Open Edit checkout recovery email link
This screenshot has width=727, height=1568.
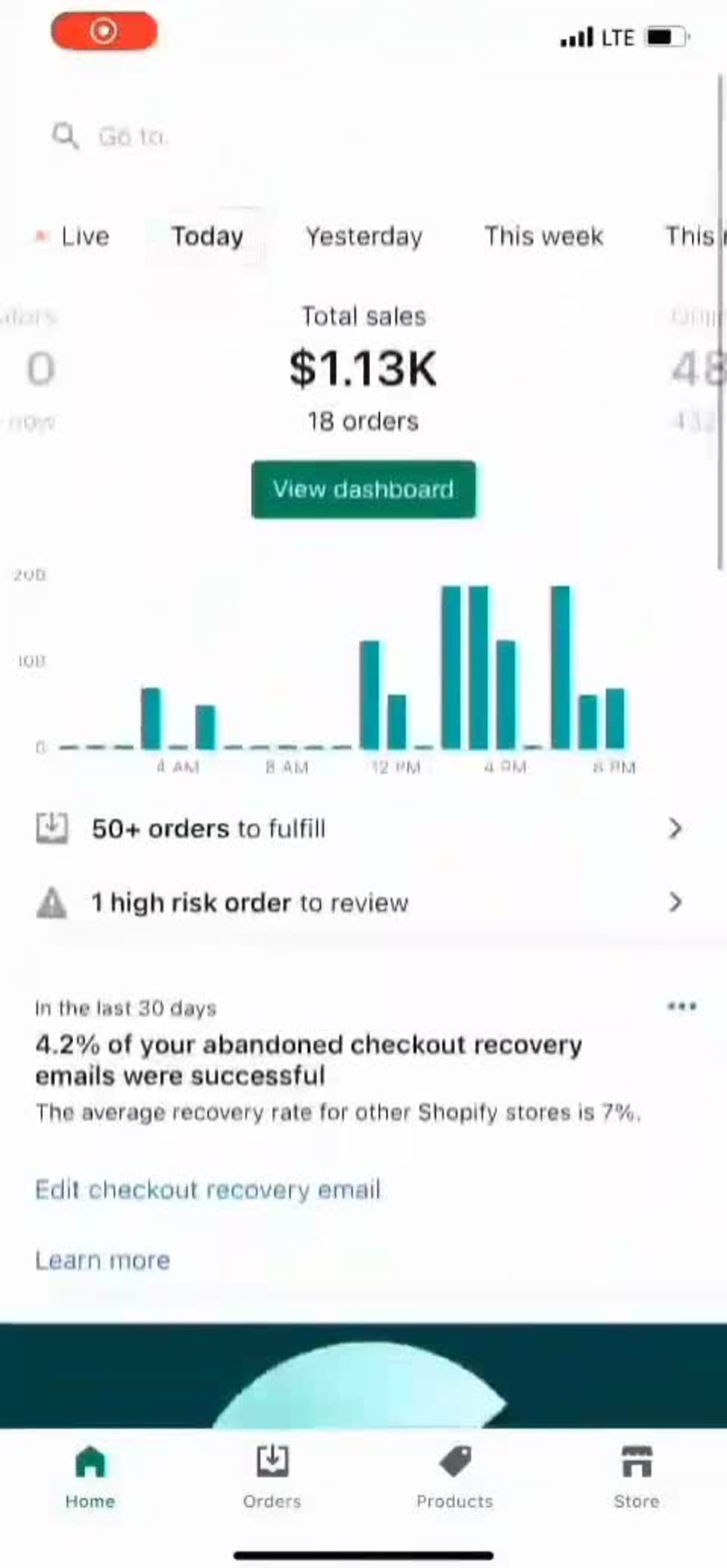(x=207, y=1189)
